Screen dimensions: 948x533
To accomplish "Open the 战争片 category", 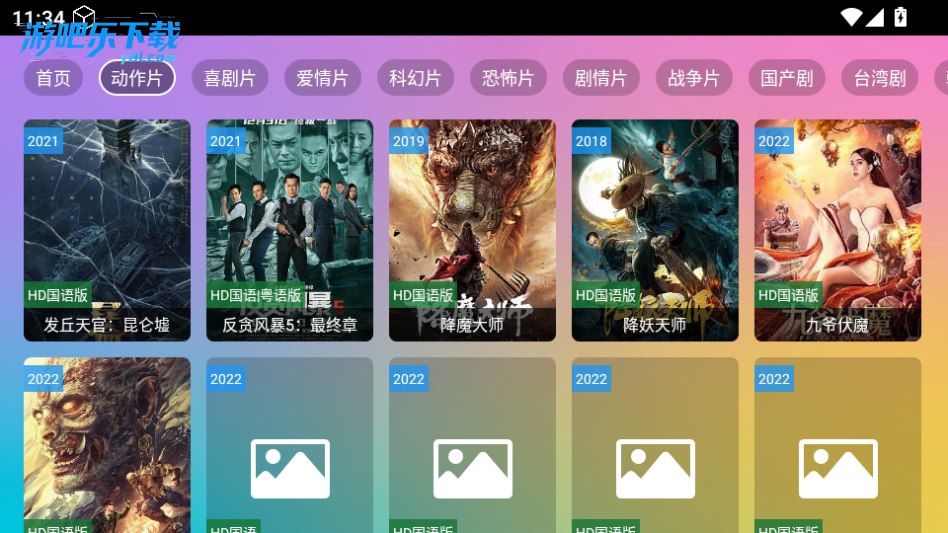I will (x=694, y=78).
